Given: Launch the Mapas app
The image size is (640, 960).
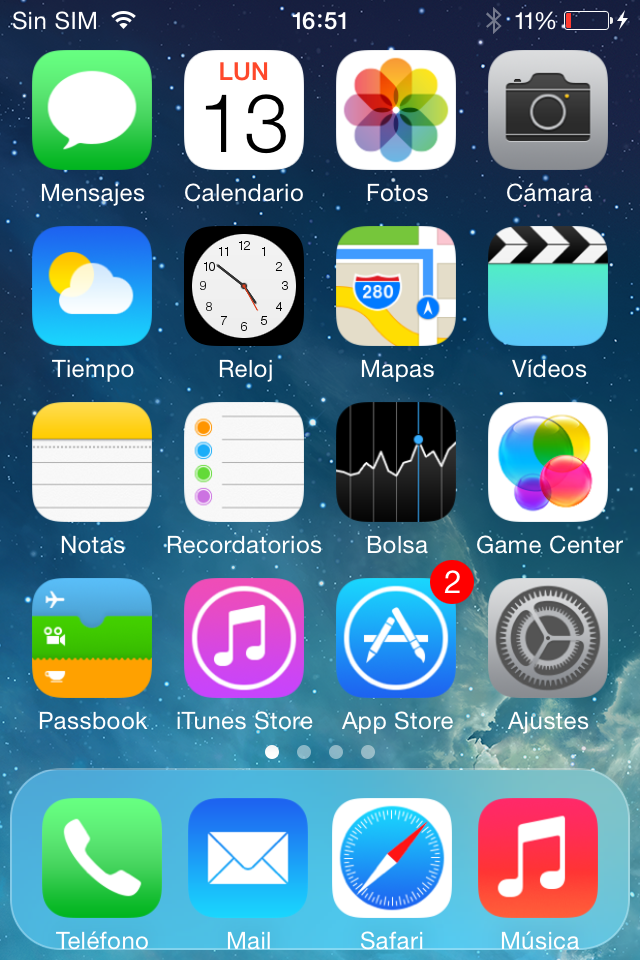Looking at the screenshot, I should point(396,286).
